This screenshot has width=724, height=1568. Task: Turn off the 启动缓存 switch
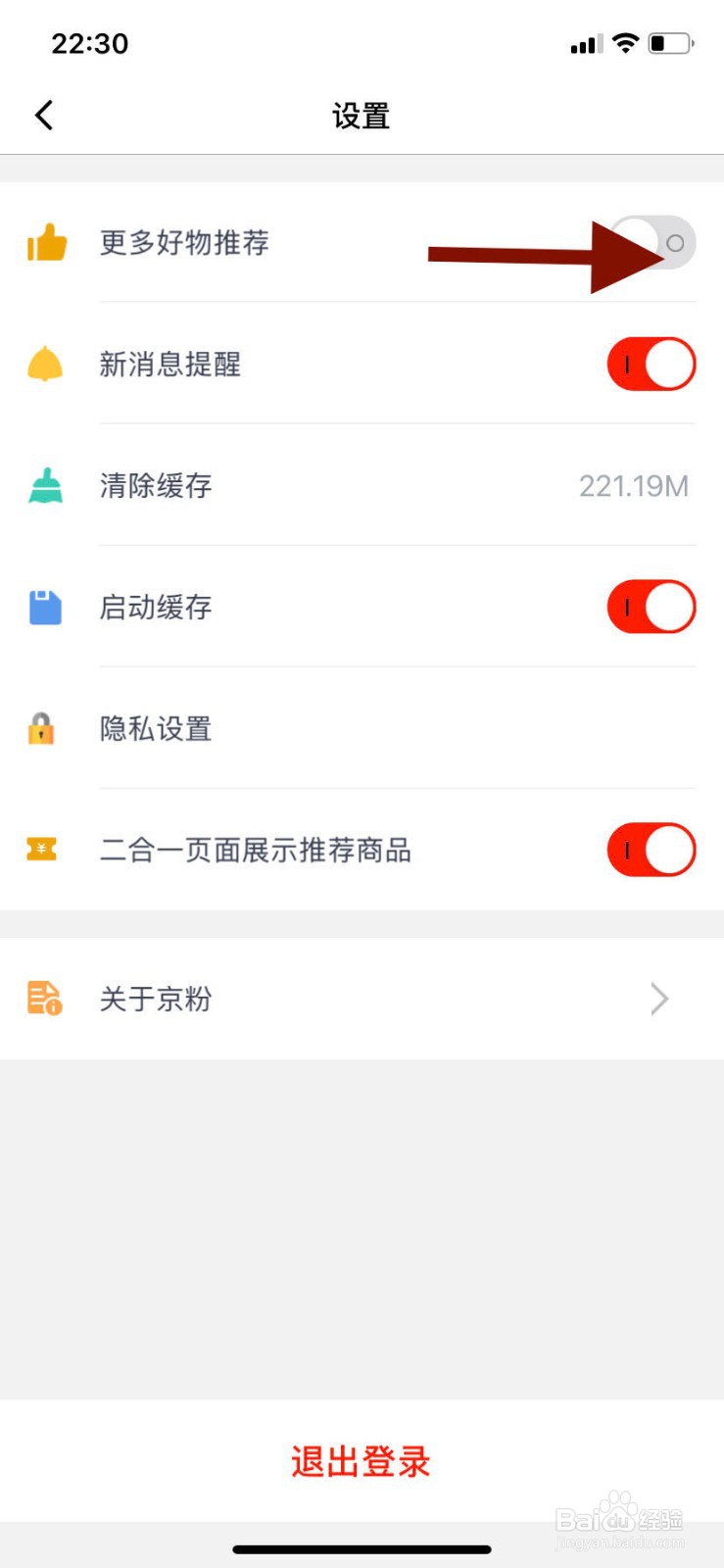point(651,607)
